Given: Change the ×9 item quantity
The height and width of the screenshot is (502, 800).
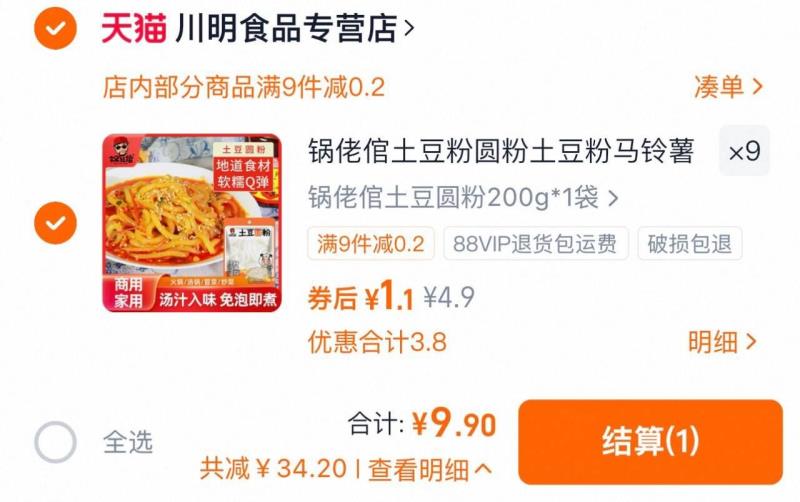Looking at the screenshot, I should 744,152.
